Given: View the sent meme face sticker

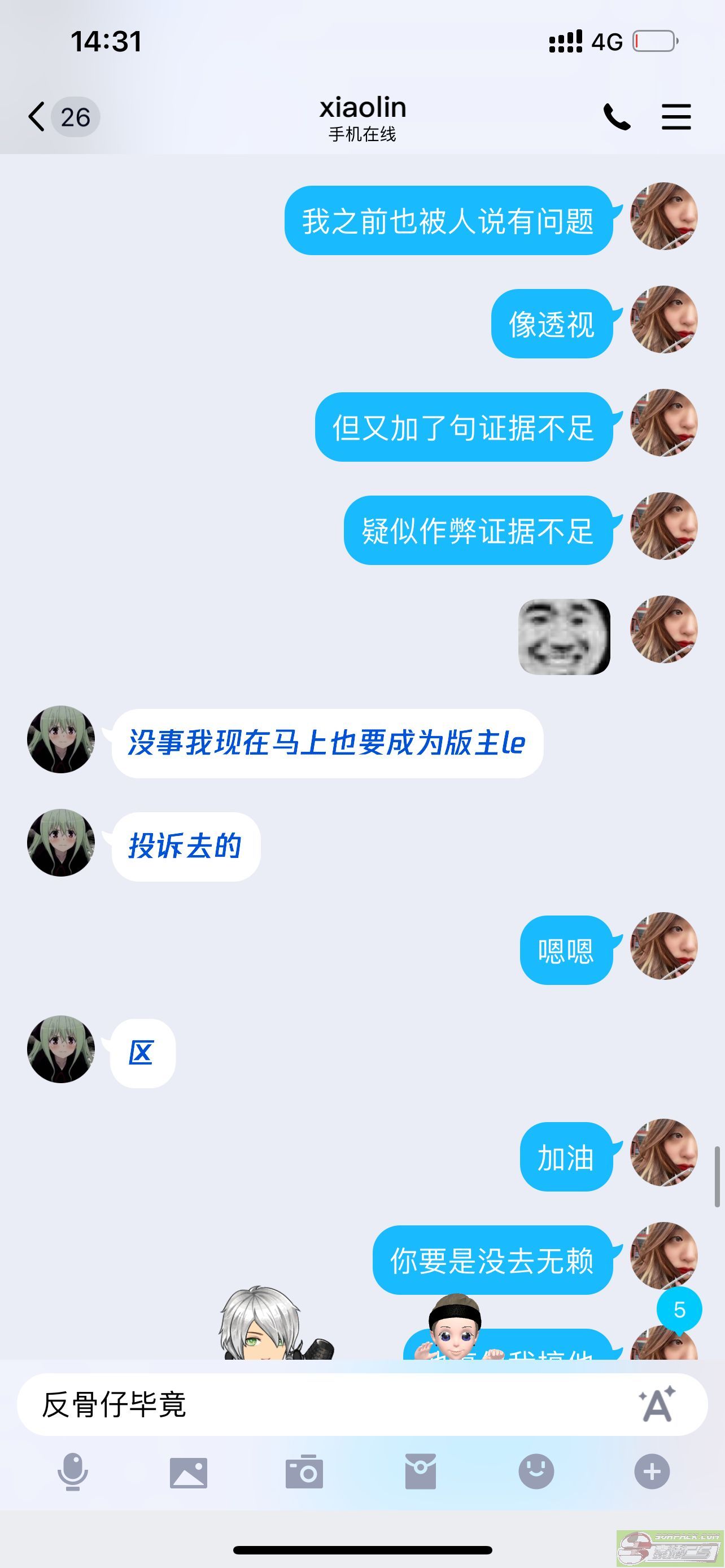Looking at the screenshot, I should pyautogui.click(x=564, y=636).
